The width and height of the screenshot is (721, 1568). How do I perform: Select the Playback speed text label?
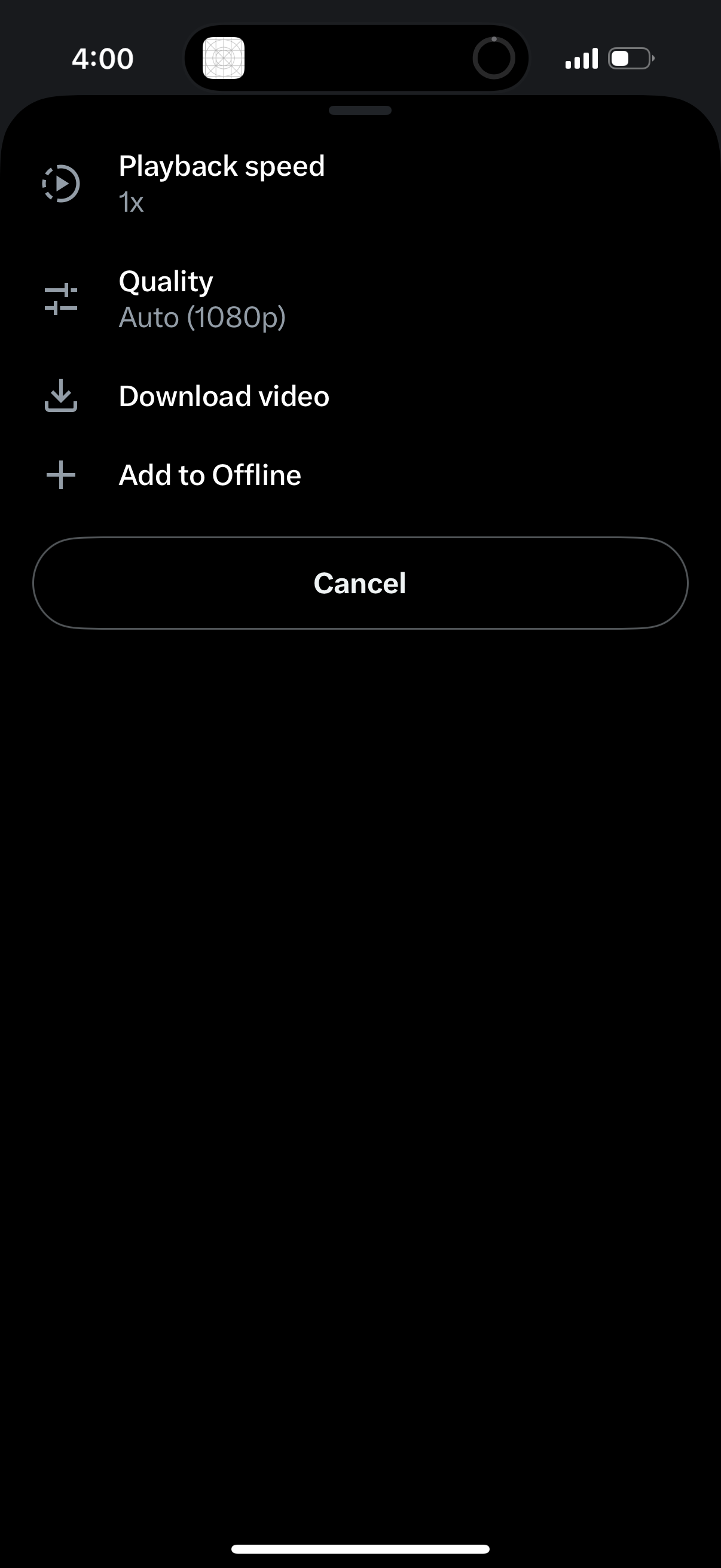point(221,165)
